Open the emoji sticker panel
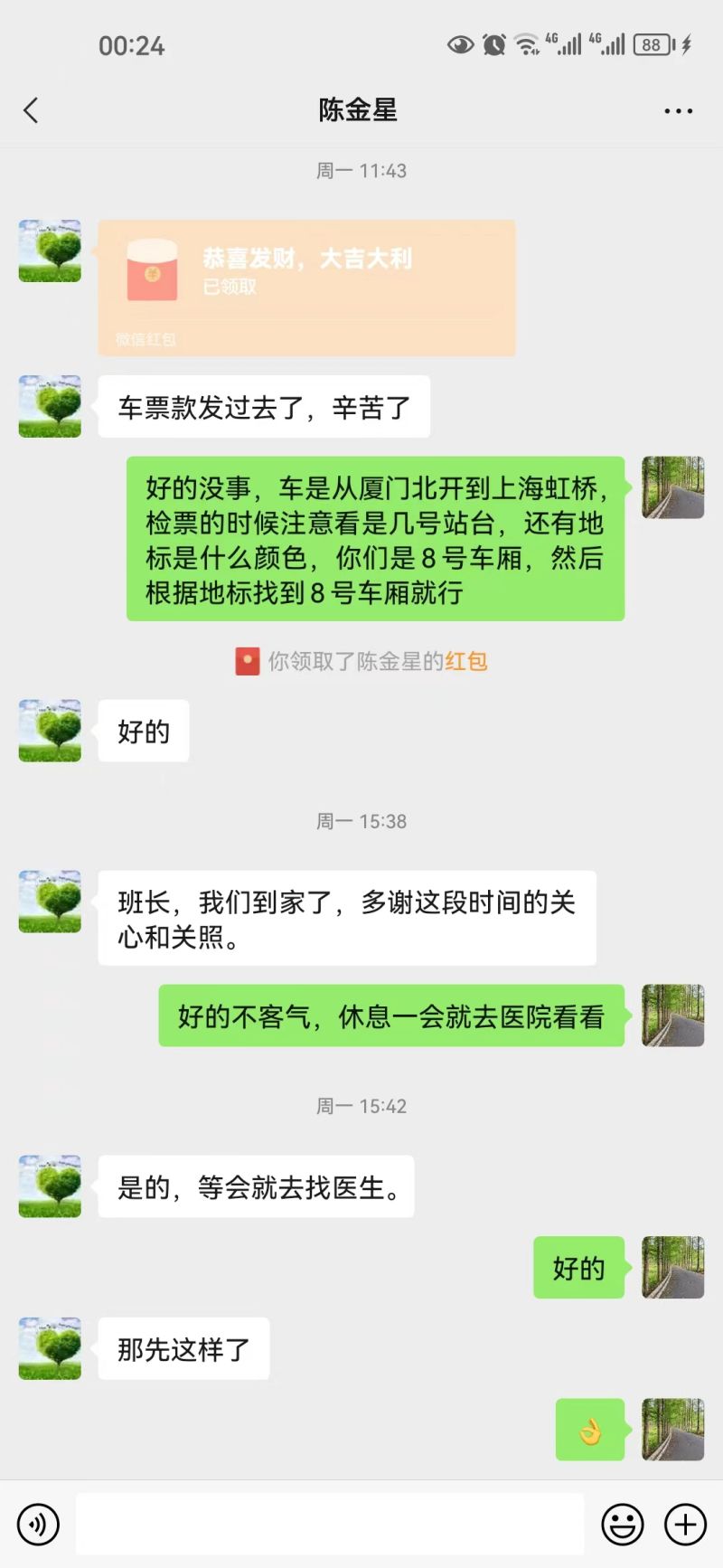The width and height of the screenshot is (723, 1568). coord(623,1524)
